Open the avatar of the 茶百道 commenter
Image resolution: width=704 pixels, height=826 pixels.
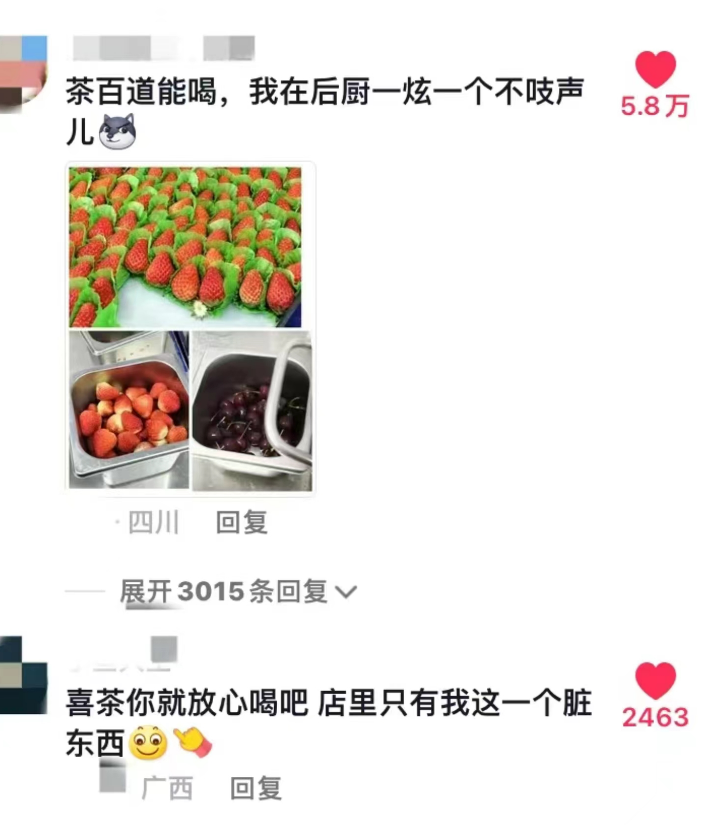[23, 64]
